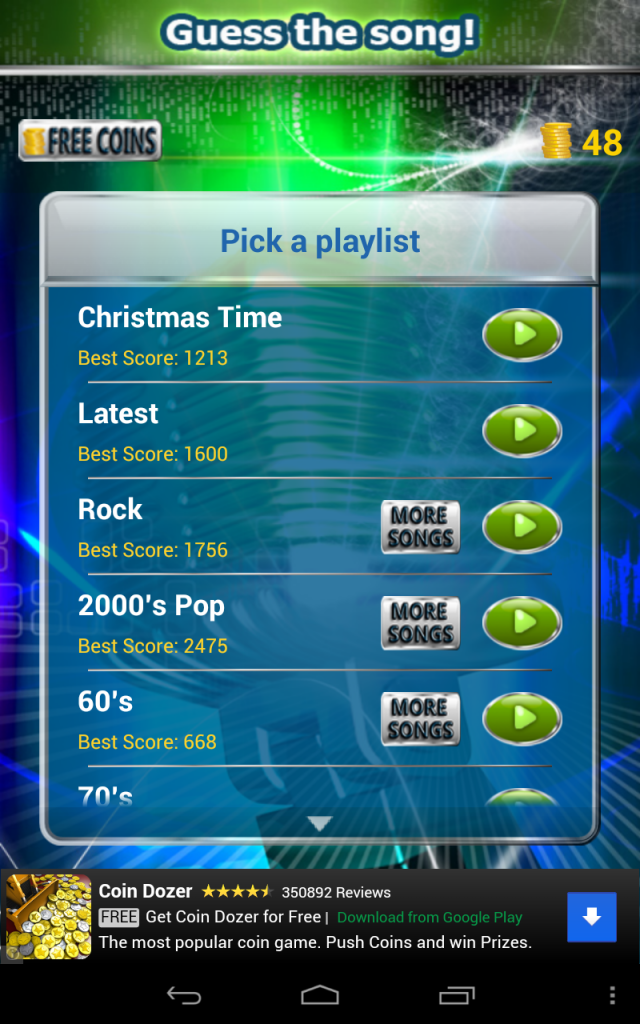
Task: Get more songs for 2000's Pop
Action: (420, 623)
